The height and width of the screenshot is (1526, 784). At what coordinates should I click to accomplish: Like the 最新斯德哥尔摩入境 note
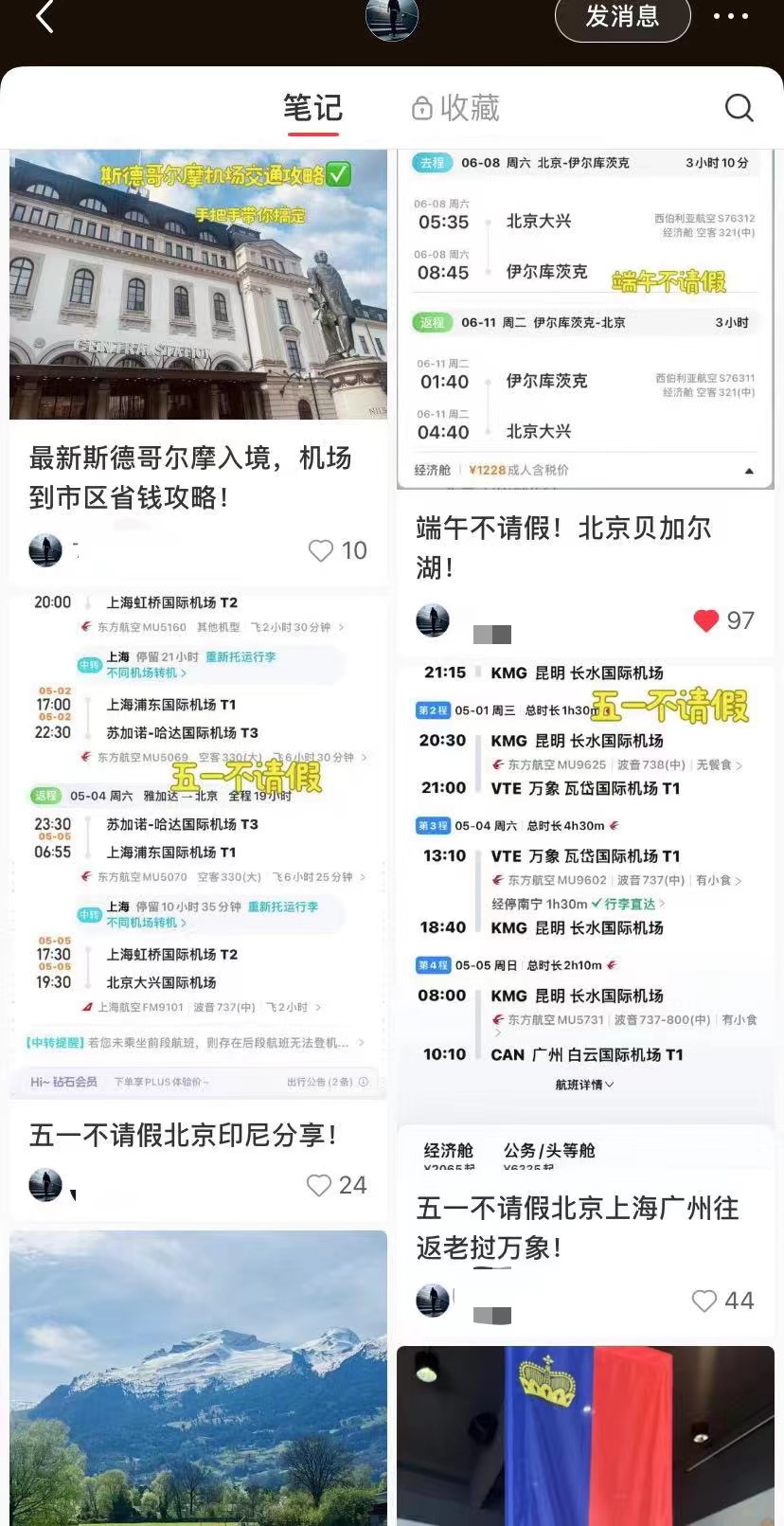322,550
